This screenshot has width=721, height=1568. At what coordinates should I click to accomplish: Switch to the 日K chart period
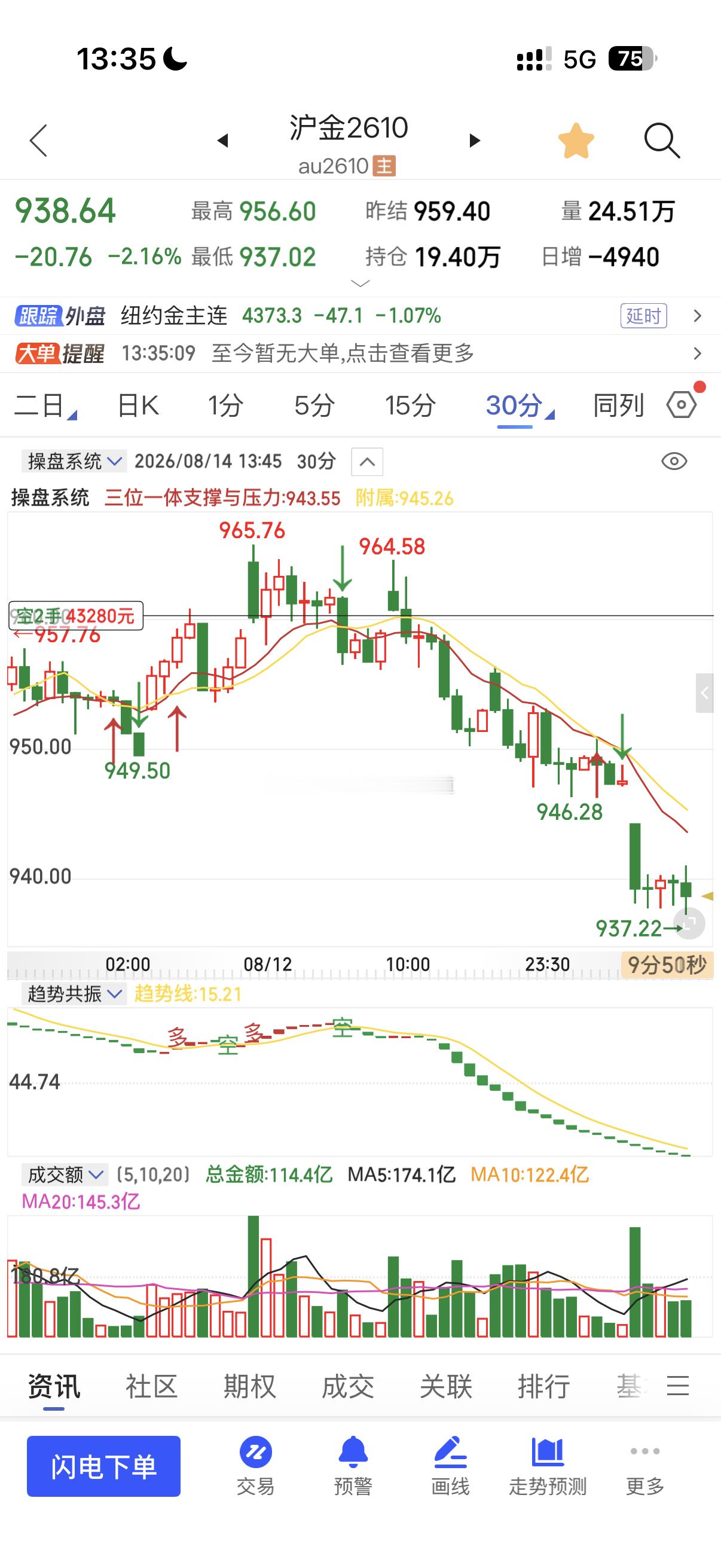point(138,405)
